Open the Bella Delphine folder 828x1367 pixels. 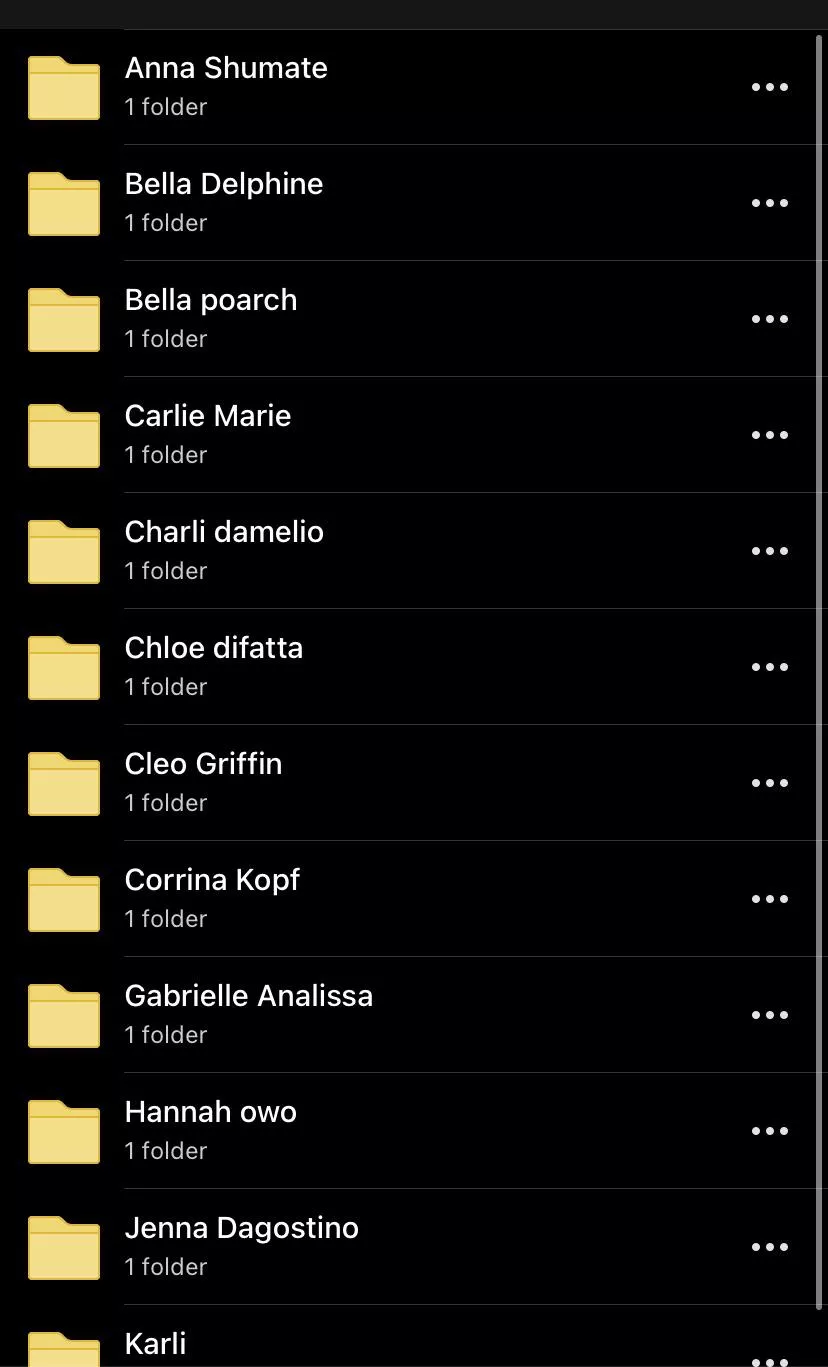(224, 202)
